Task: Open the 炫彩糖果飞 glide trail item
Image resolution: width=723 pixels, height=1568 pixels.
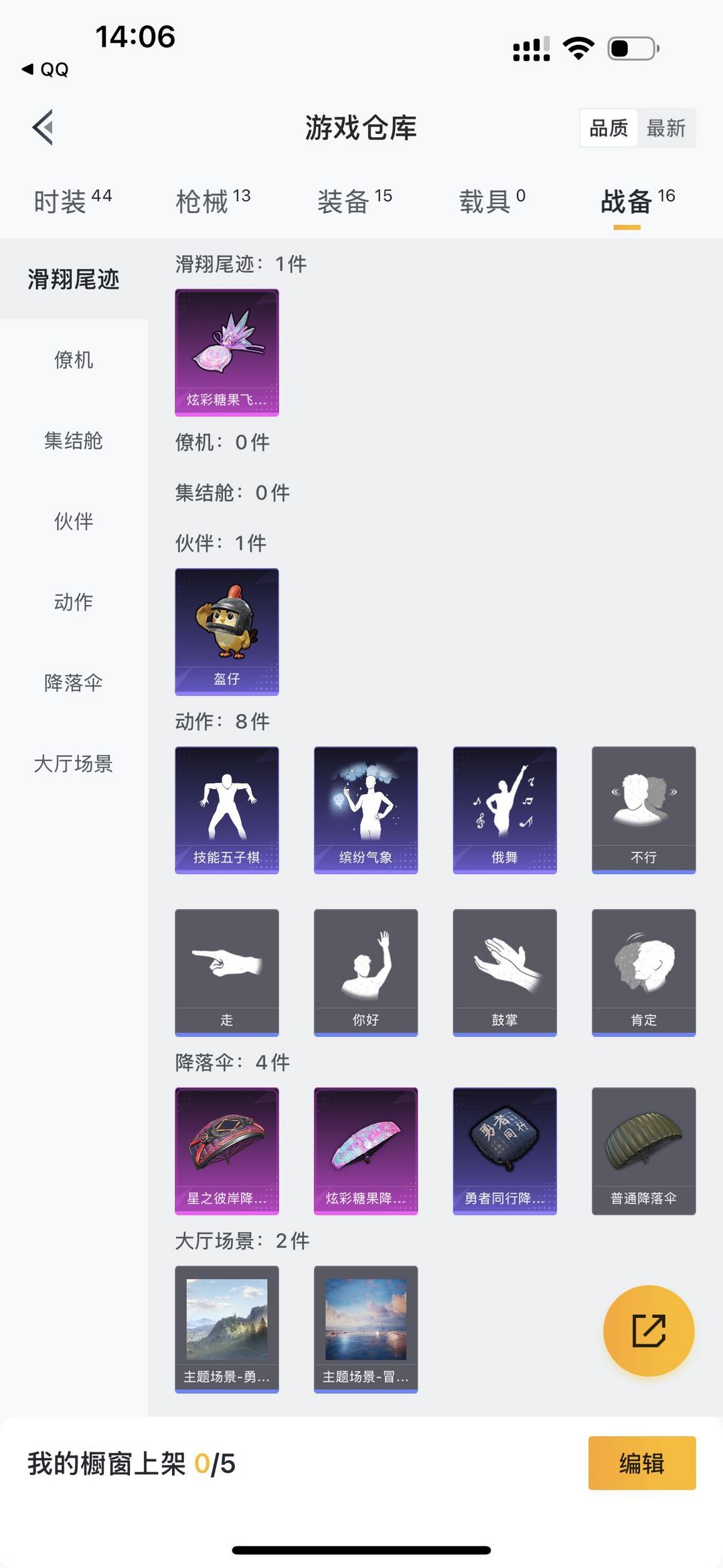Action: (227, 352)
